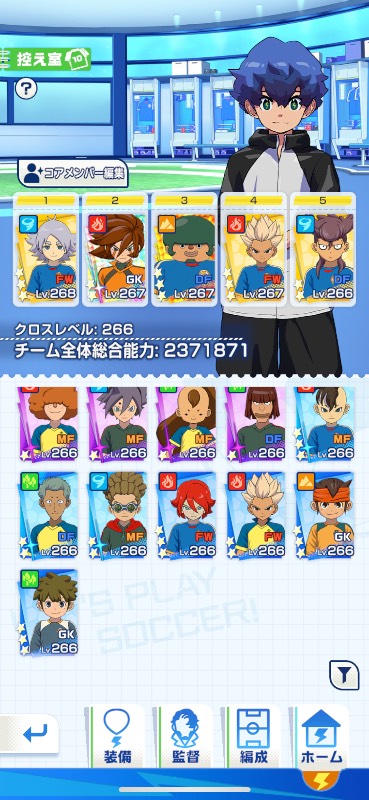This screenshot has height=800, width=369.
Task: Open the orange-headband GK Lv.266 card
Action: [x=325, y=515]
